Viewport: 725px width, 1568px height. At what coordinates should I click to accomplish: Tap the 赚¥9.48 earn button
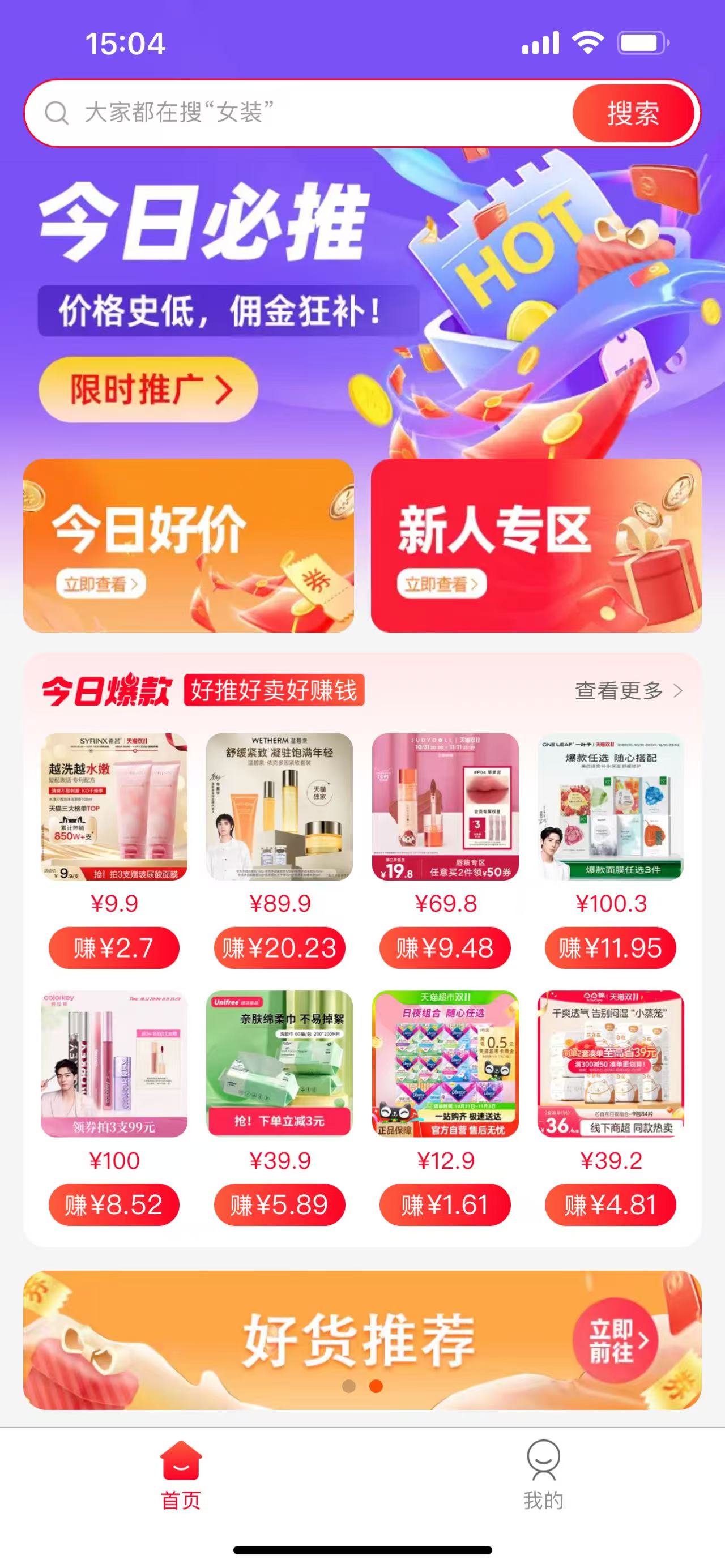pyautogui.click(x=445, y=948)
